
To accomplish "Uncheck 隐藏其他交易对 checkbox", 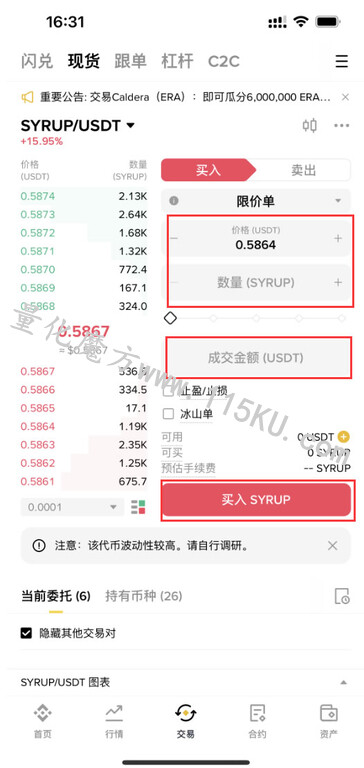I will click(26, 633).
